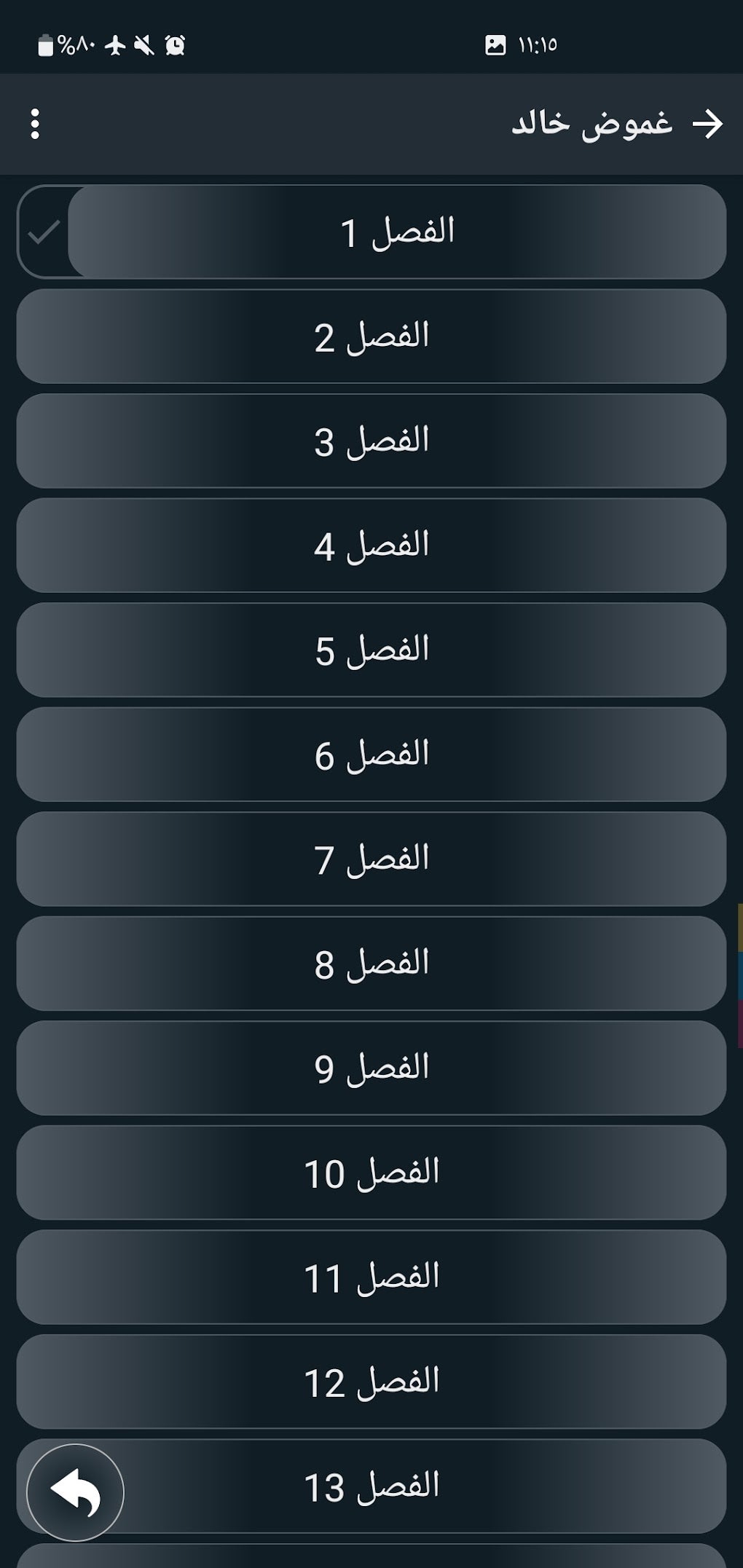The image size is (743, 1568).
Task: Tap the back arrow next to غموض خالد
Action: click(x=707, y=124)
